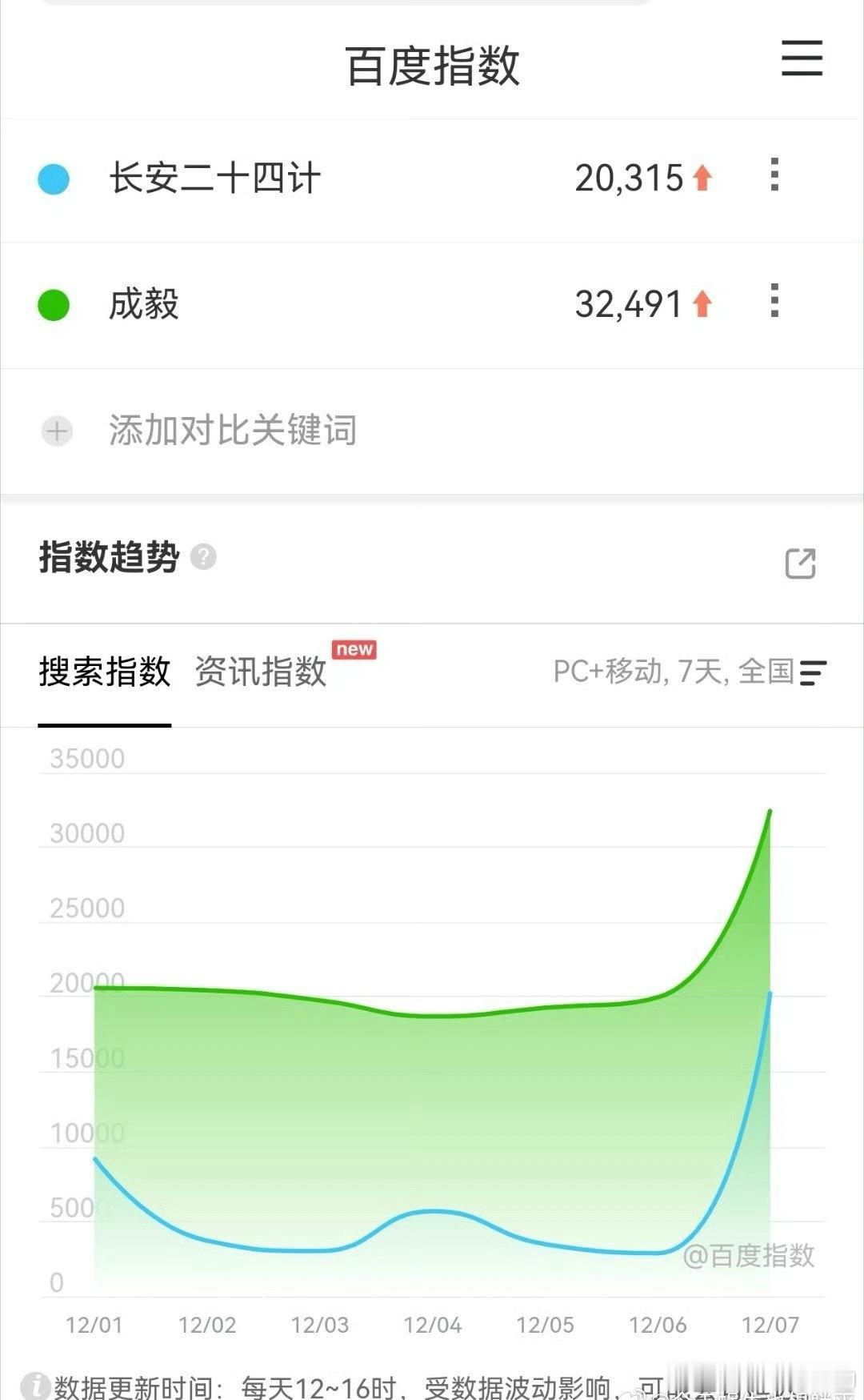Screen dimensions: 864x1400
Task: Toggle the green legend dot for 成毅
Action: click(x=53, y=304)
